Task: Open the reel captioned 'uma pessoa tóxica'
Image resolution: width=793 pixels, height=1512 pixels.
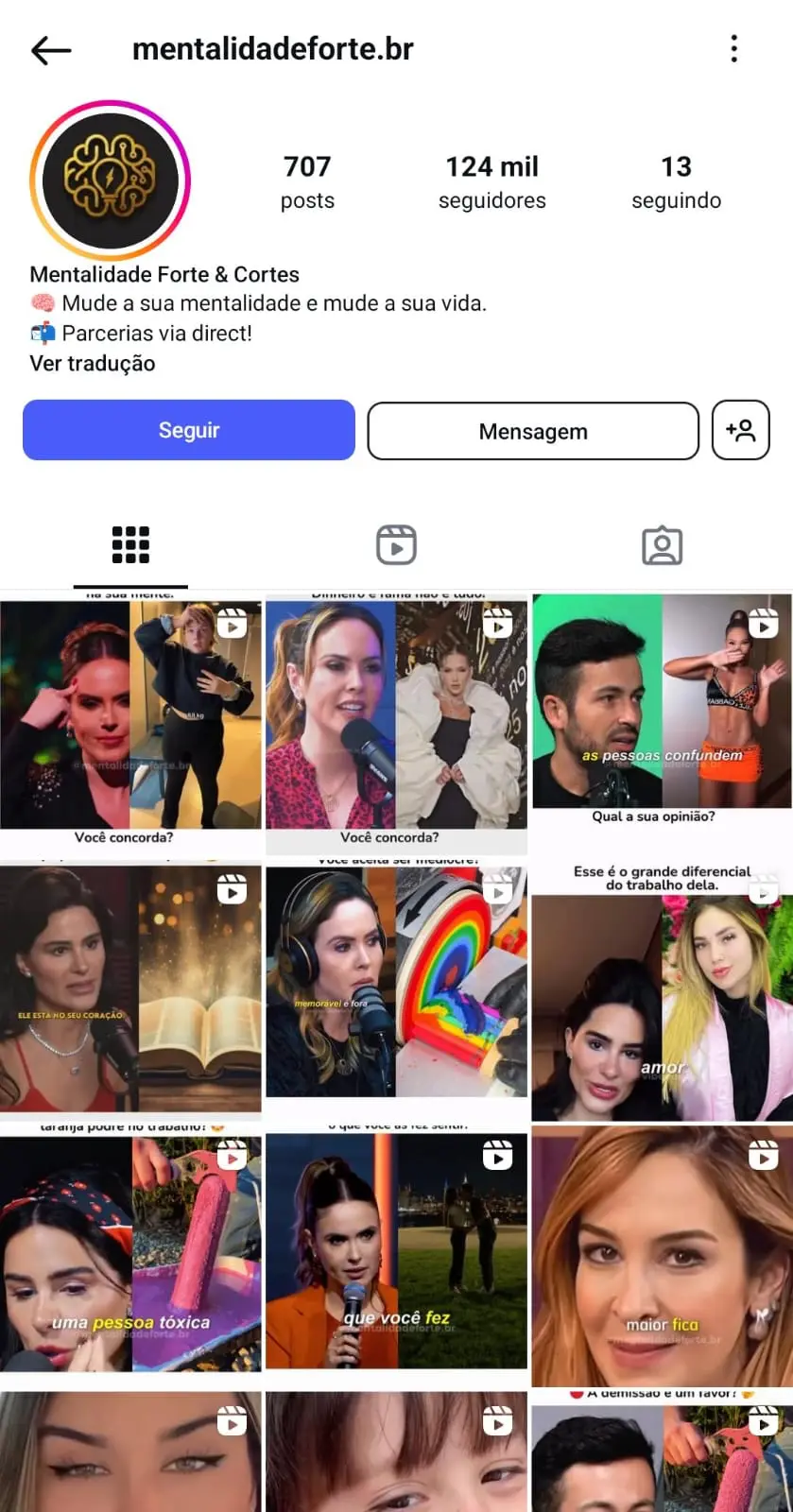Action: (130, 1252)
